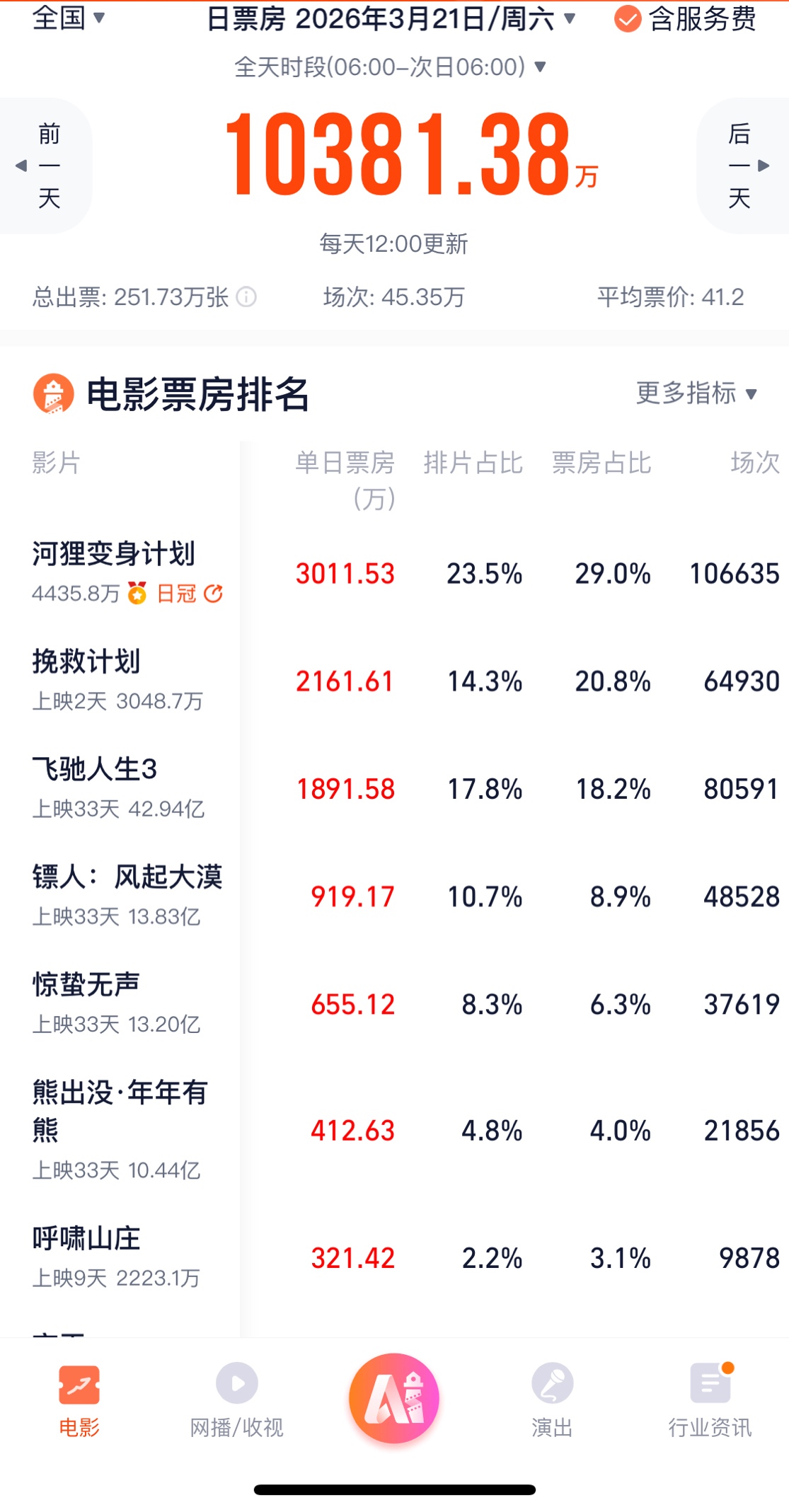Viewport: 789px width, 1512px height.
Task: Toggle the 含服务费 checkbox
Action: (x=627, y=19)
